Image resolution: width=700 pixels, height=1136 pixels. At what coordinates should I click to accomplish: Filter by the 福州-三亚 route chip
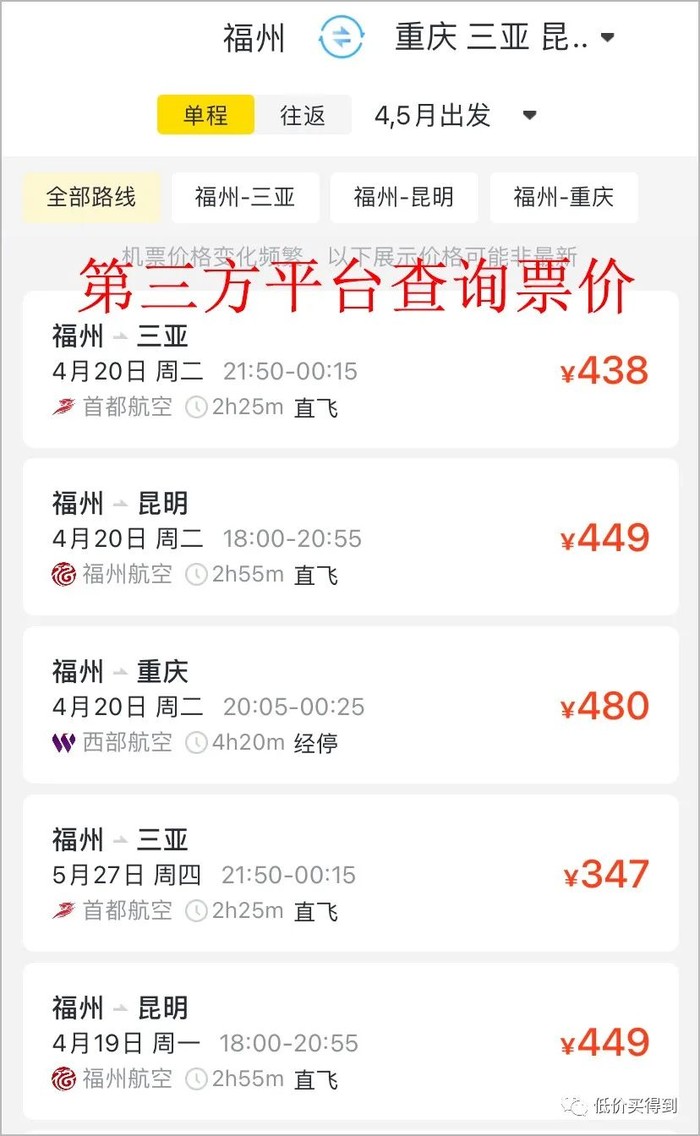[x=245, y=197]
